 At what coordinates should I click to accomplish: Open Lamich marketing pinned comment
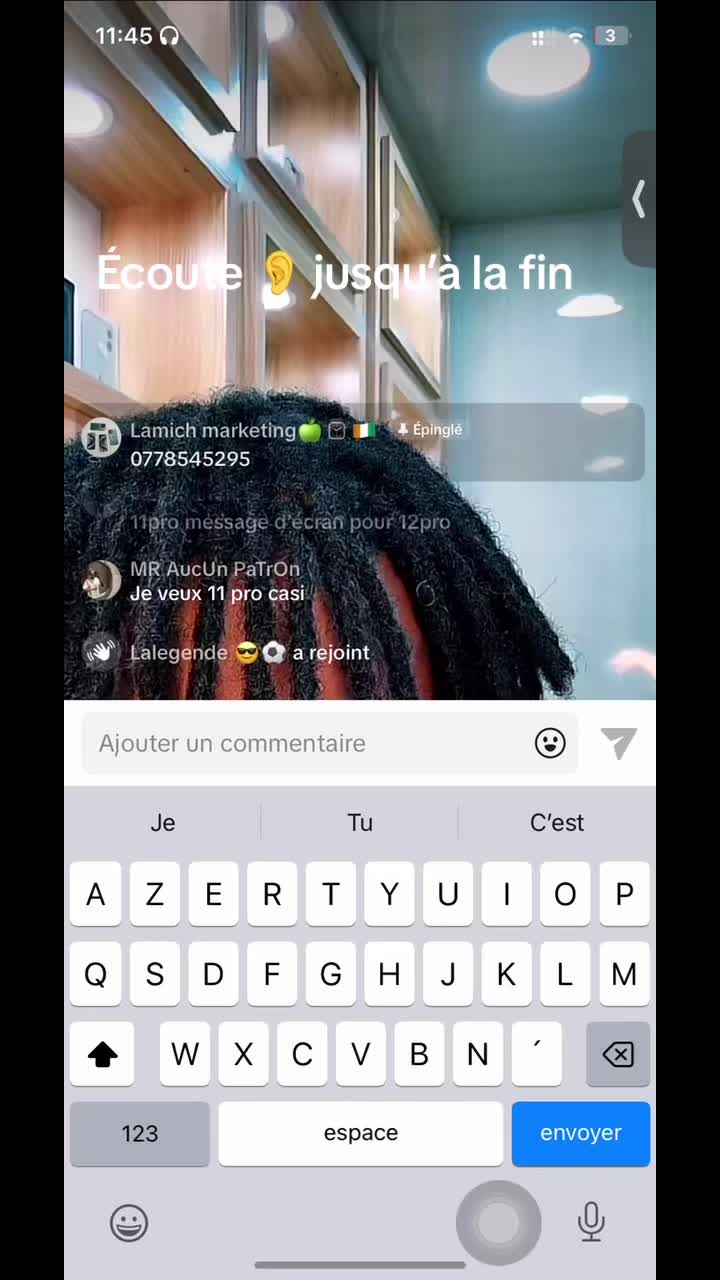pyautogui.click(x=360, y=443)
